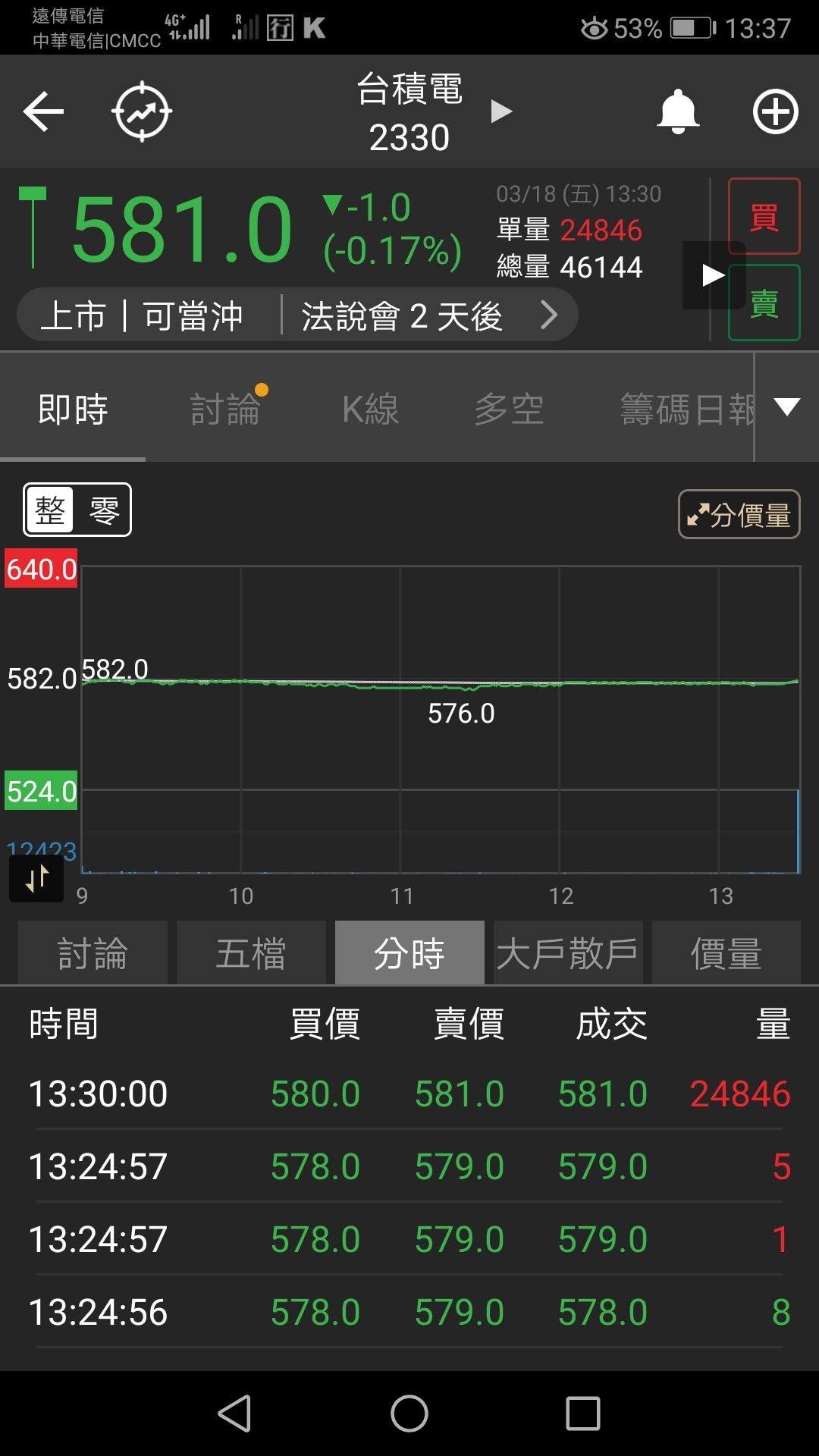The height and width of the screenshot is (1456, 819).
Task: Open the 多空 tab
Action: [509, 409]
